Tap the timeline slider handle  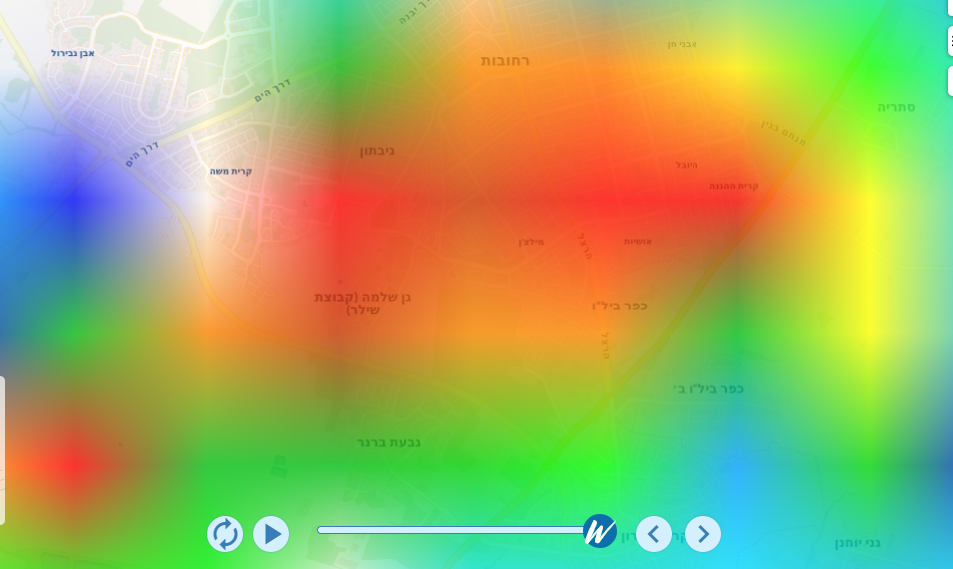[600, 531]
